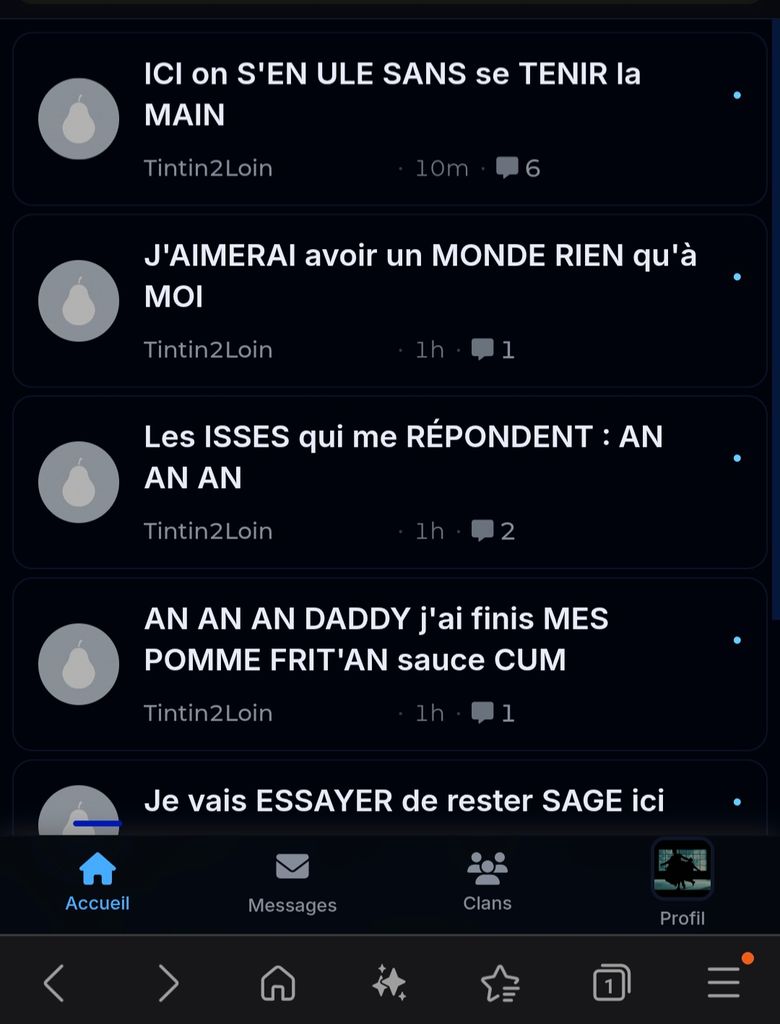Open the thread "Je vais ESSAYER de rester SAGE ici"
The image size is (780, 1024).
click(404, 801)
